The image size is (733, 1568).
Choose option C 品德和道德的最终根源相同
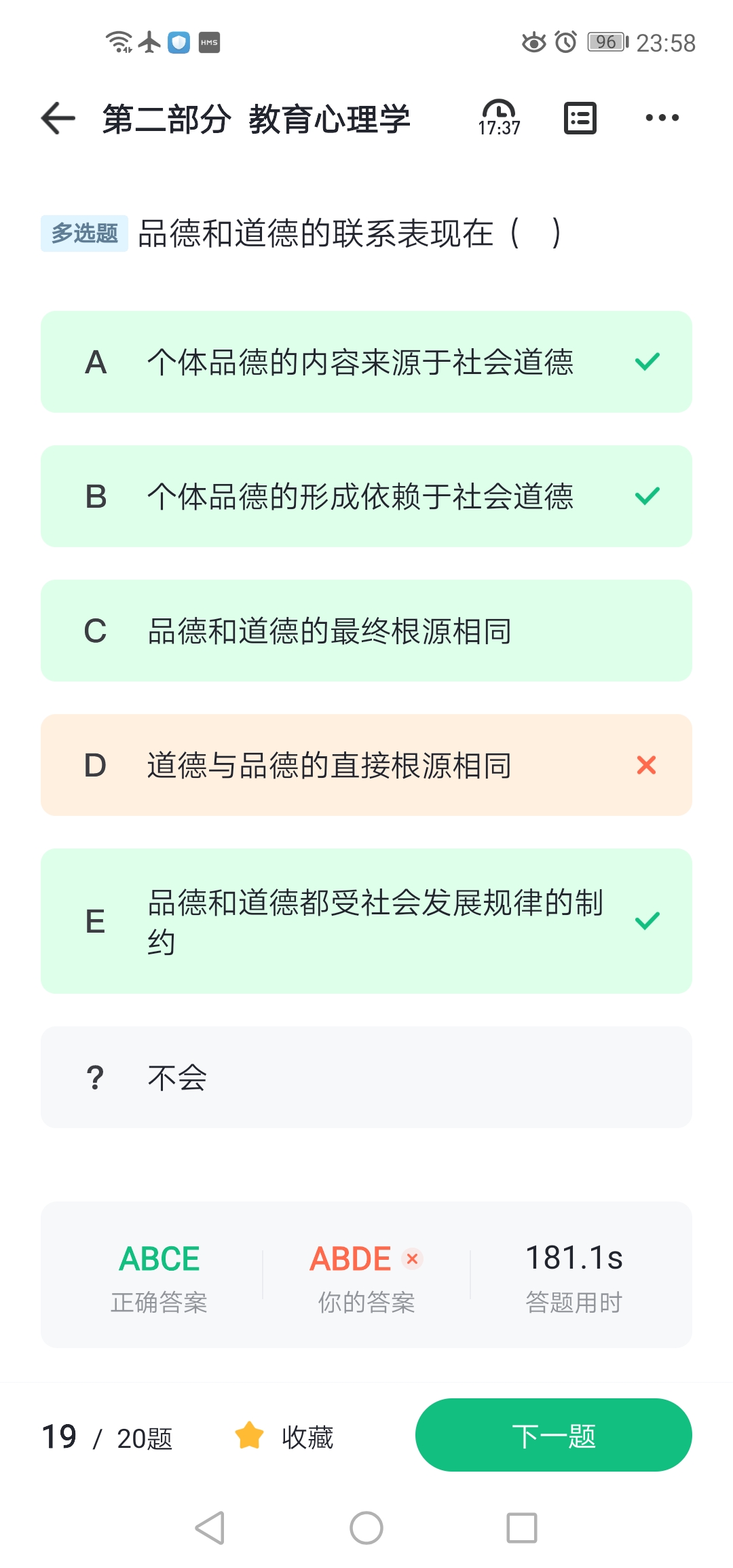coord(366,631)
